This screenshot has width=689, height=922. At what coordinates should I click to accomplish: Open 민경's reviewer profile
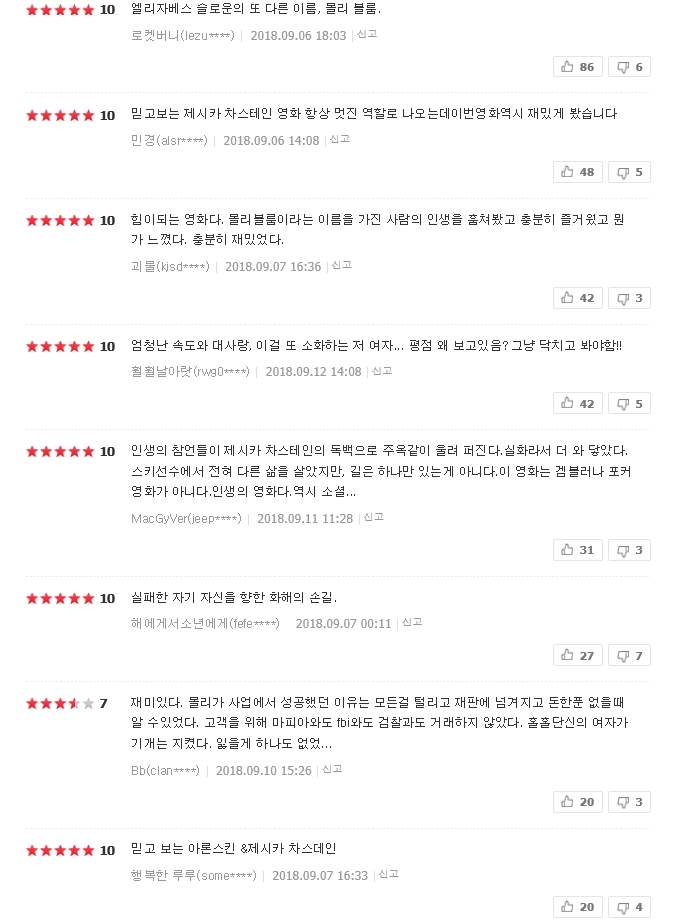pos(169,141)
